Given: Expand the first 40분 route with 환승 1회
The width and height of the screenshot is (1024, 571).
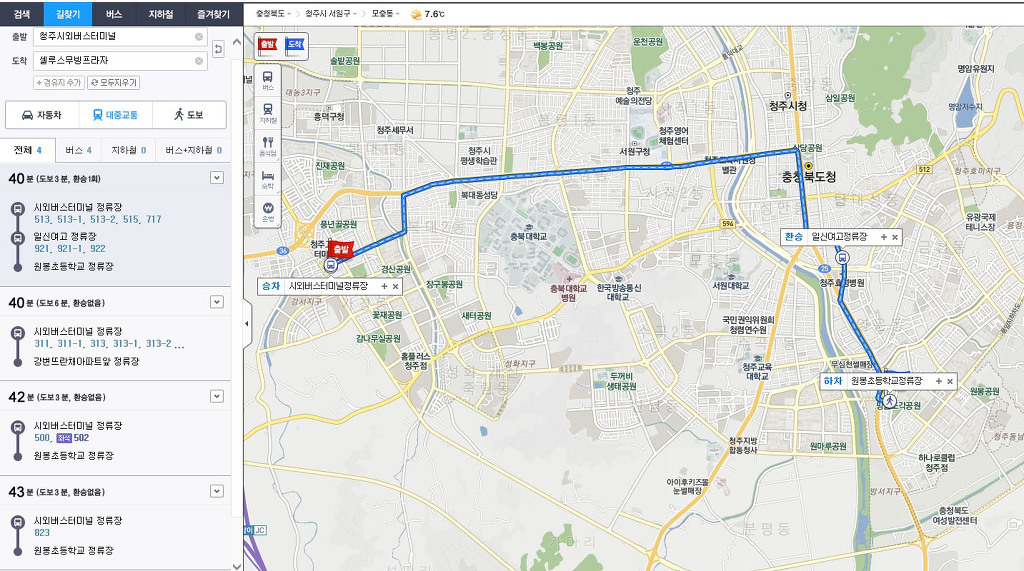Looking at the screenshot, I should 216,178.
